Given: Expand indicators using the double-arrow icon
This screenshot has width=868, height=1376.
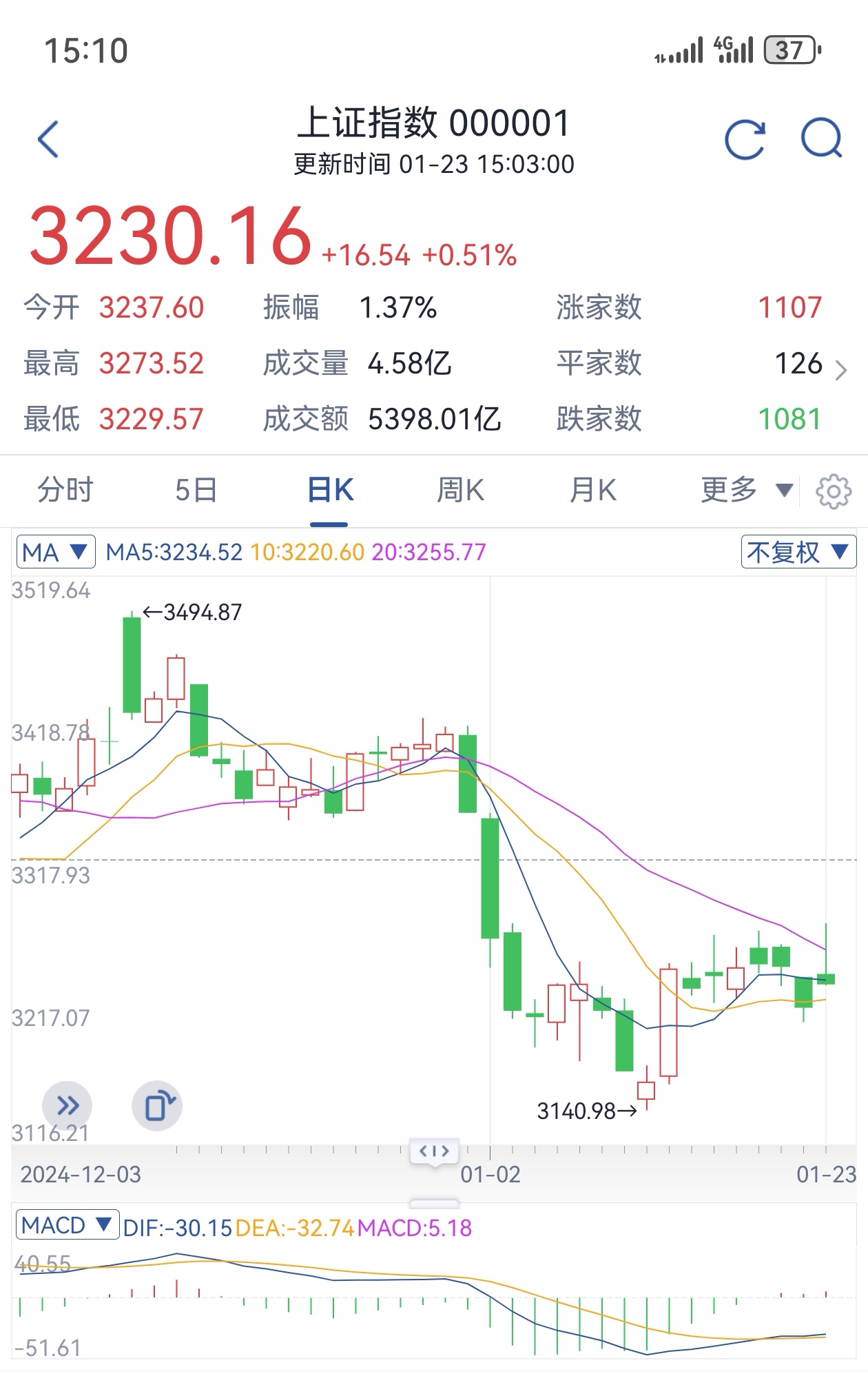Looking at the screenshot, I should pos(67,1105).
